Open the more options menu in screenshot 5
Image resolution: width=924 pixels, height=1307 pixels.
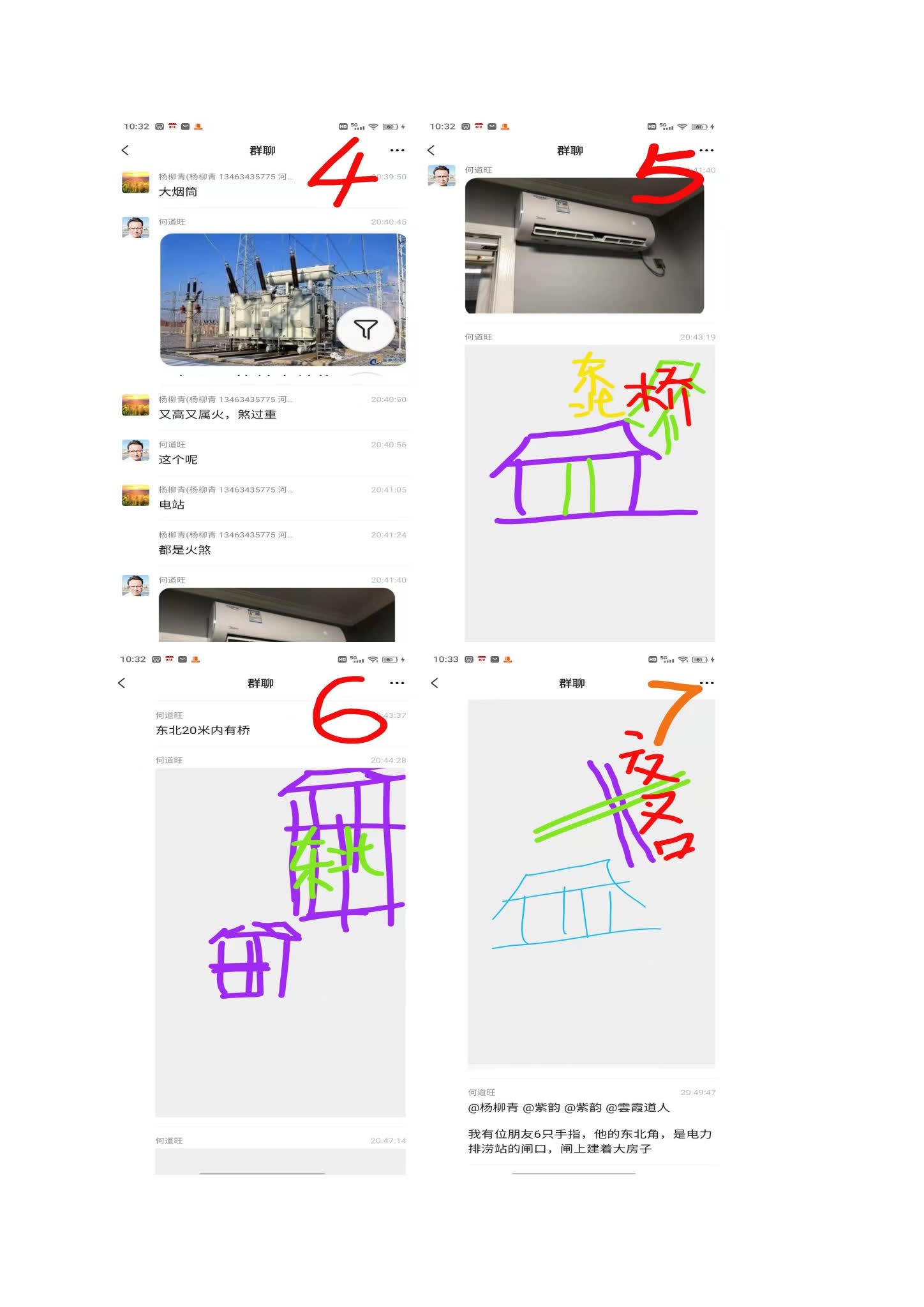[707, 151]
